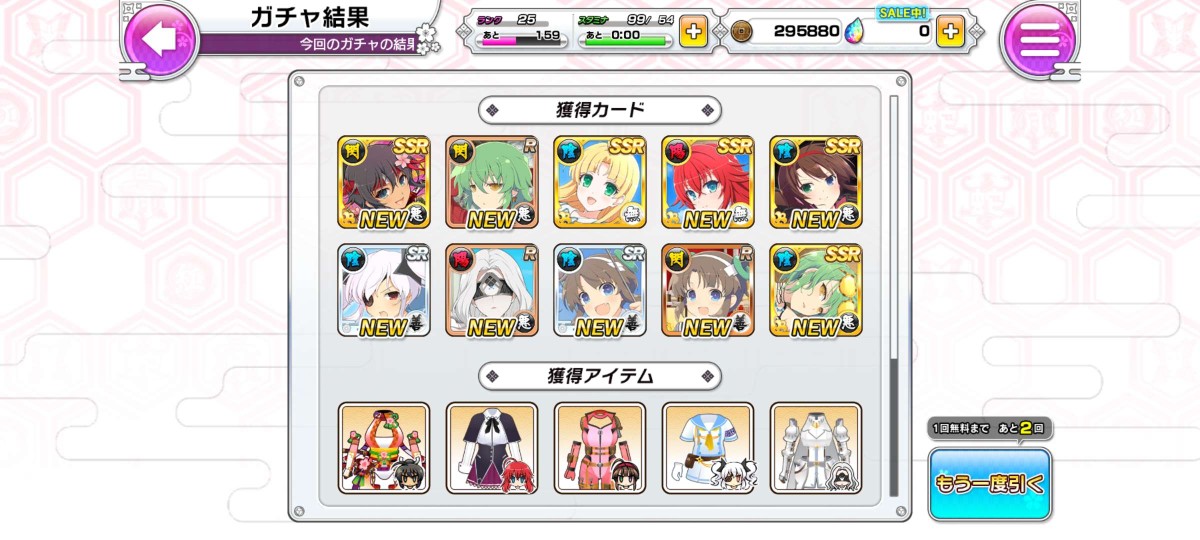The image size is (1200, 540).
Task: Open the pink jumpsuit costume item
Action: [600, 448]
